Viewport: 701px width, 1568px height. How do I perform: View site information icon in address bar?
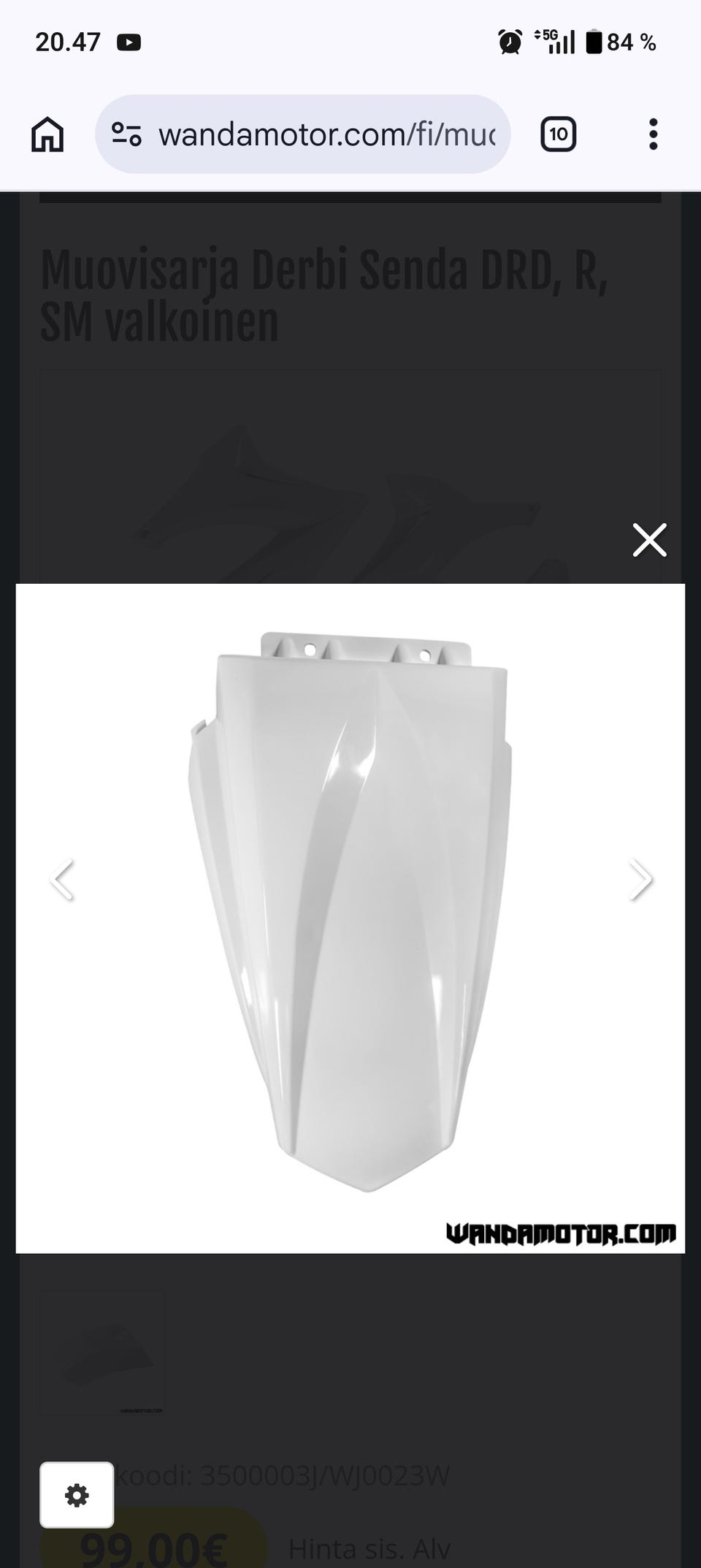coord(126,134)
